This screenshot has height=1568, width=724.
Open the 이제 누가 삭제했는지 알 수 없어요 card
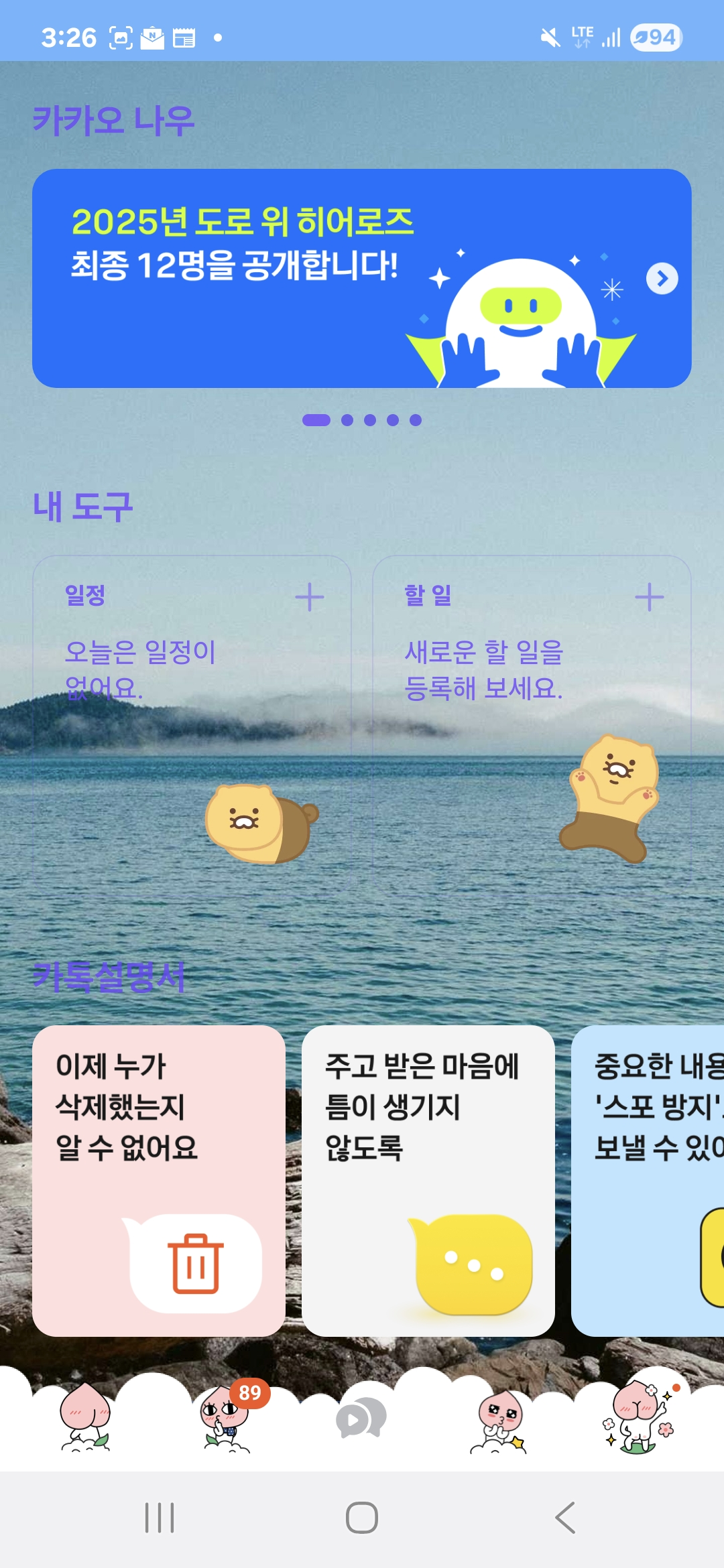(159, 1181)
